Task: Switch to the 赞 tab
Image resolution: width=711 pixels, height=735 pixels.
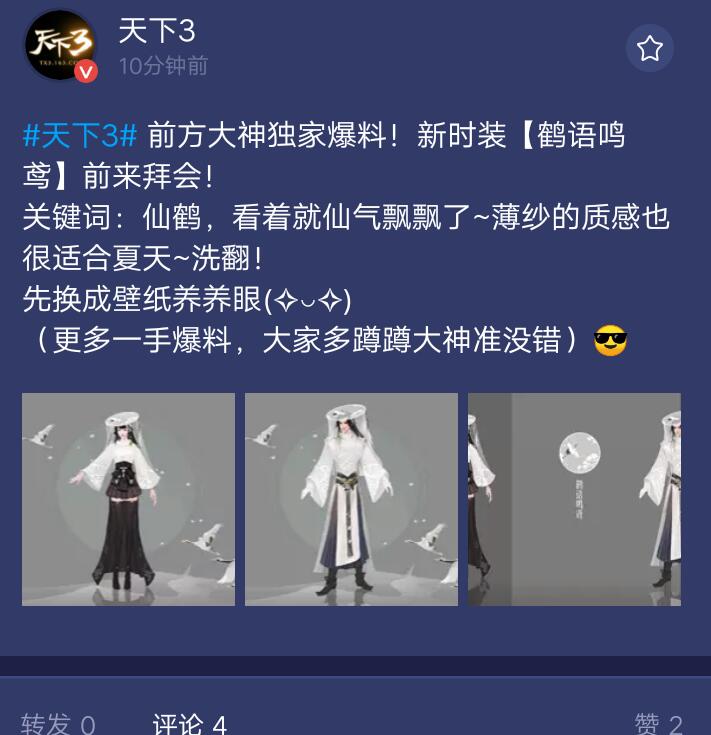Action: tap(658, 723)
